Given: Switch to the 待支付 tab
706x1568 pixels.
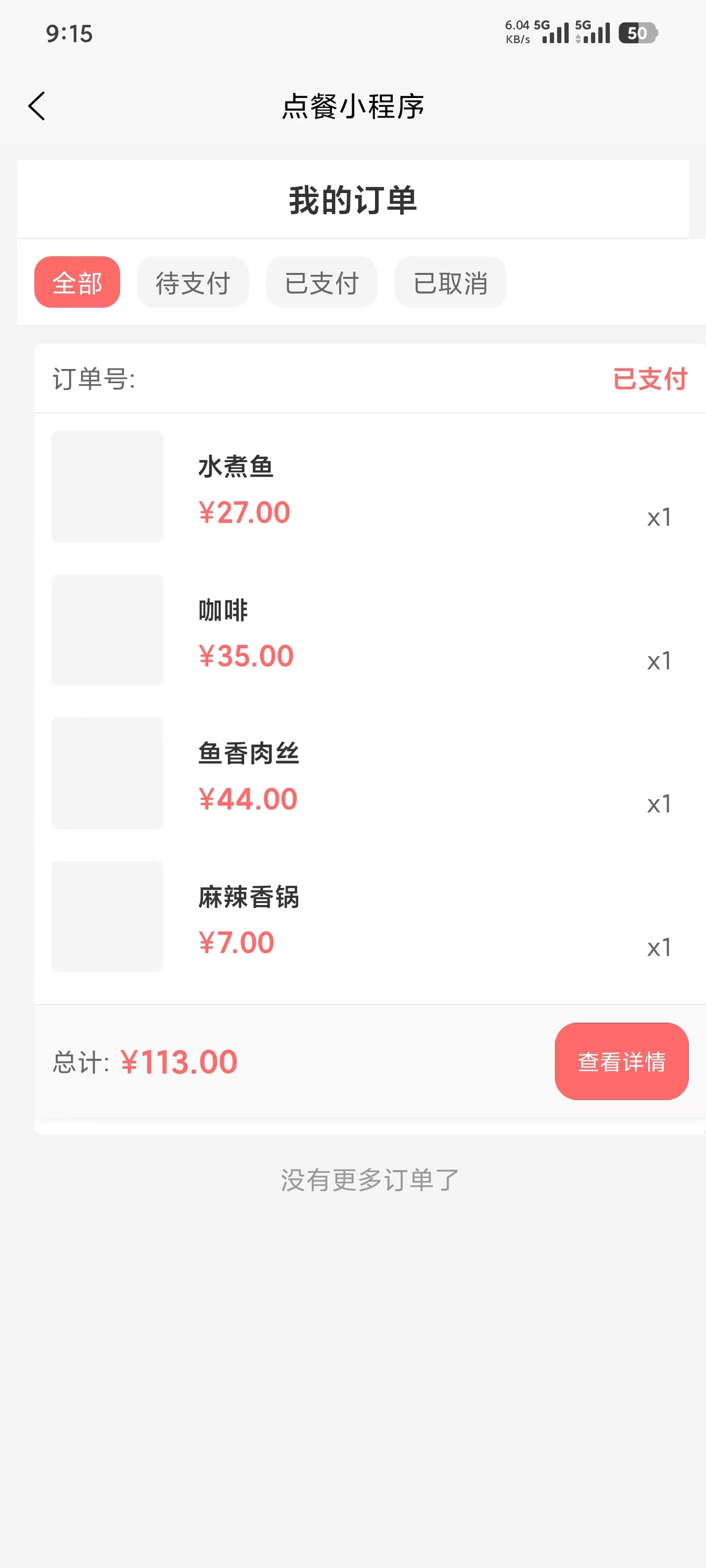Looking at the screenshot, I should pyautogui.click(x=193, y=282).
